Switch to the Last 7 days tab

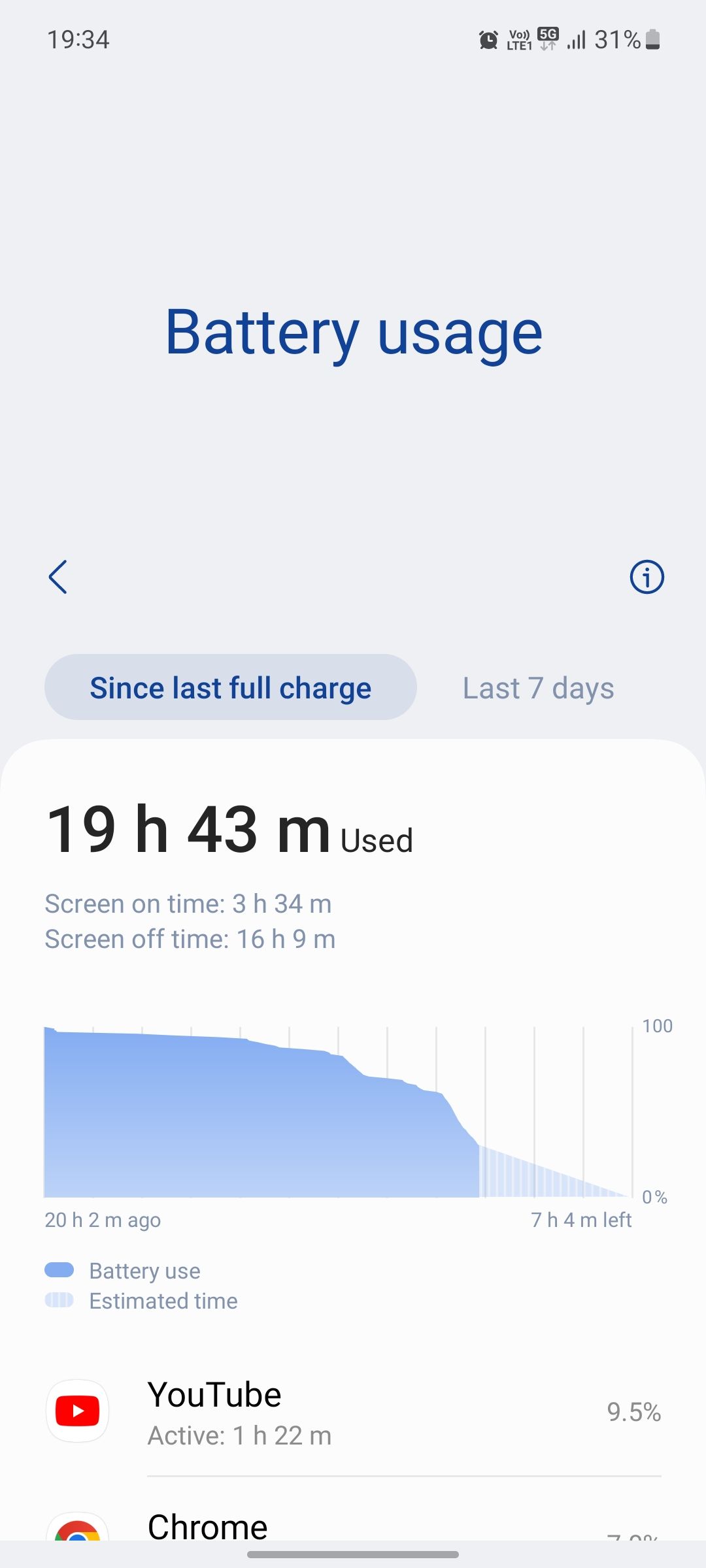[537, 687]
